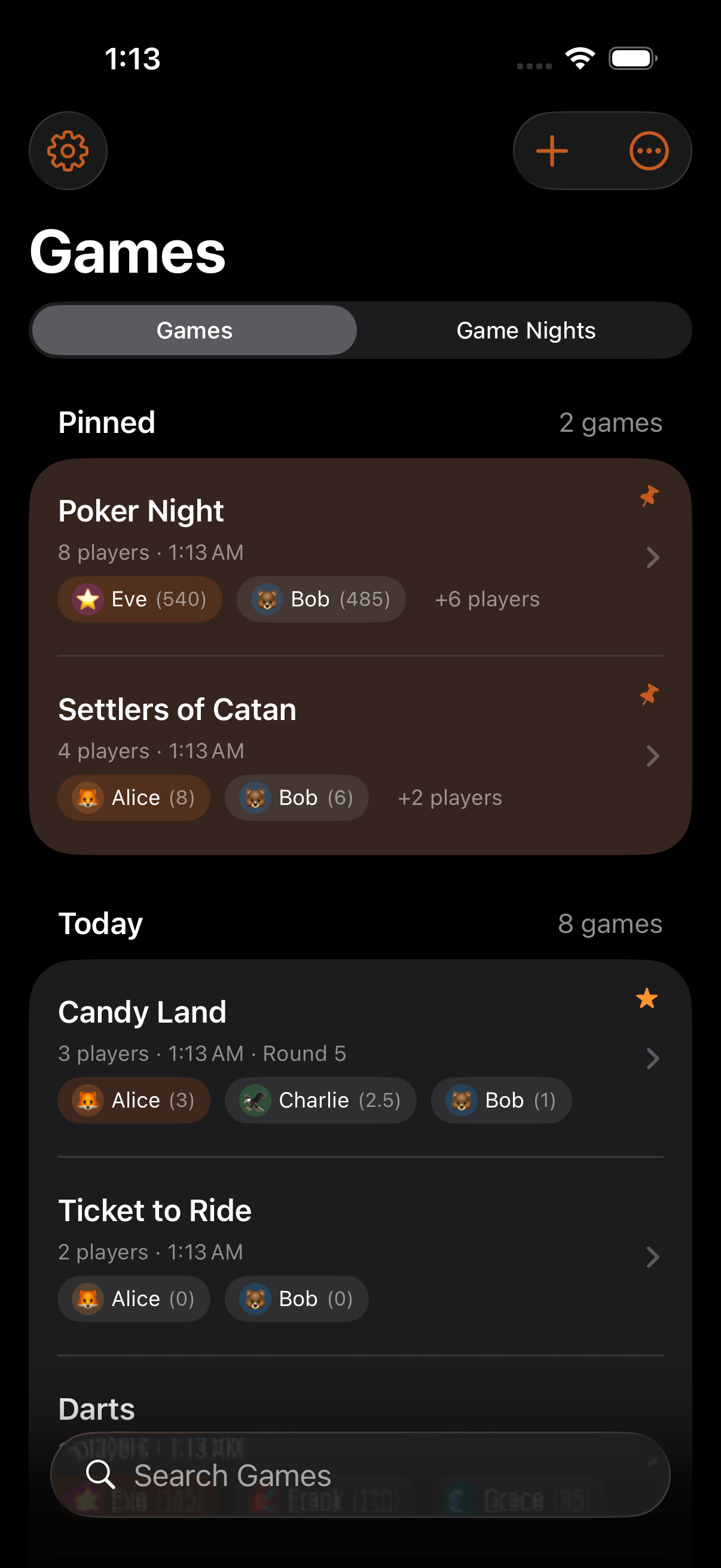Tap the search magnifier icon
Viewport: 721px width, 1568px height.
pyautogui.click(x=102, y=1475)
